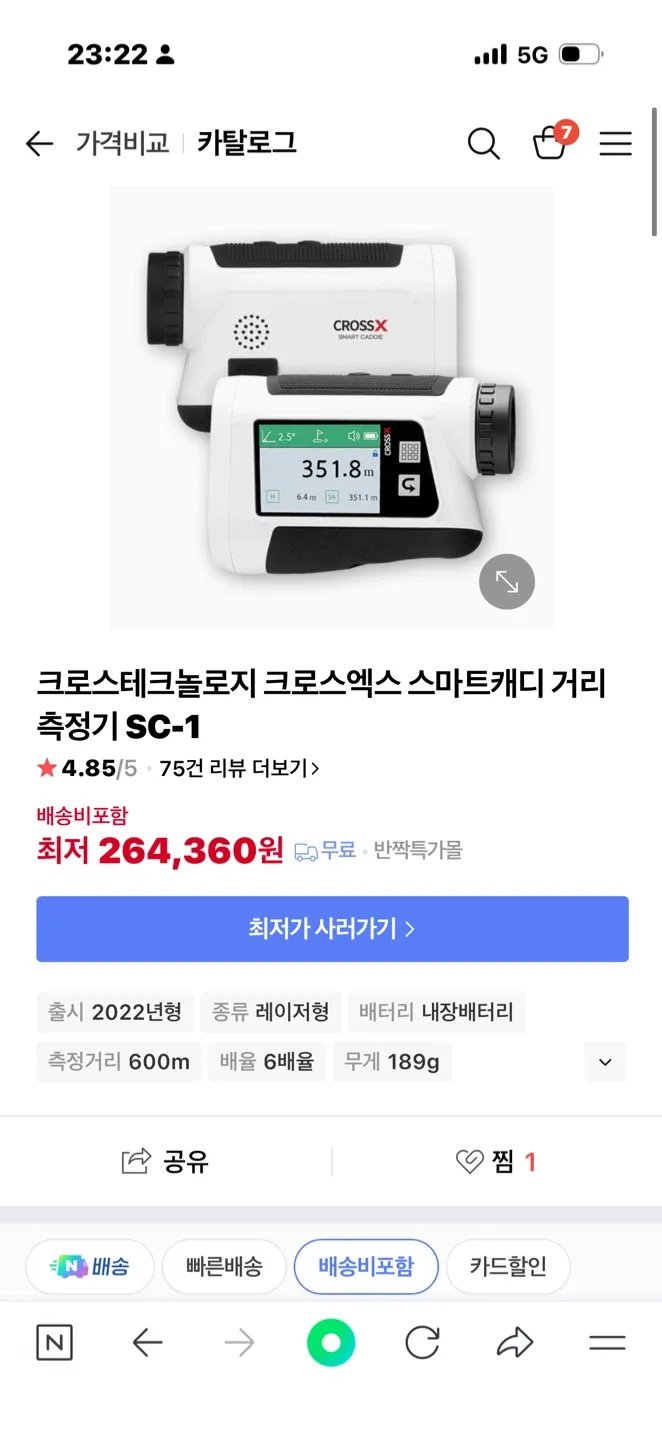Screen dimensions: 662x1440
Task: Toggle the 배송비포함 filter chip
Action: point(366,1267)
